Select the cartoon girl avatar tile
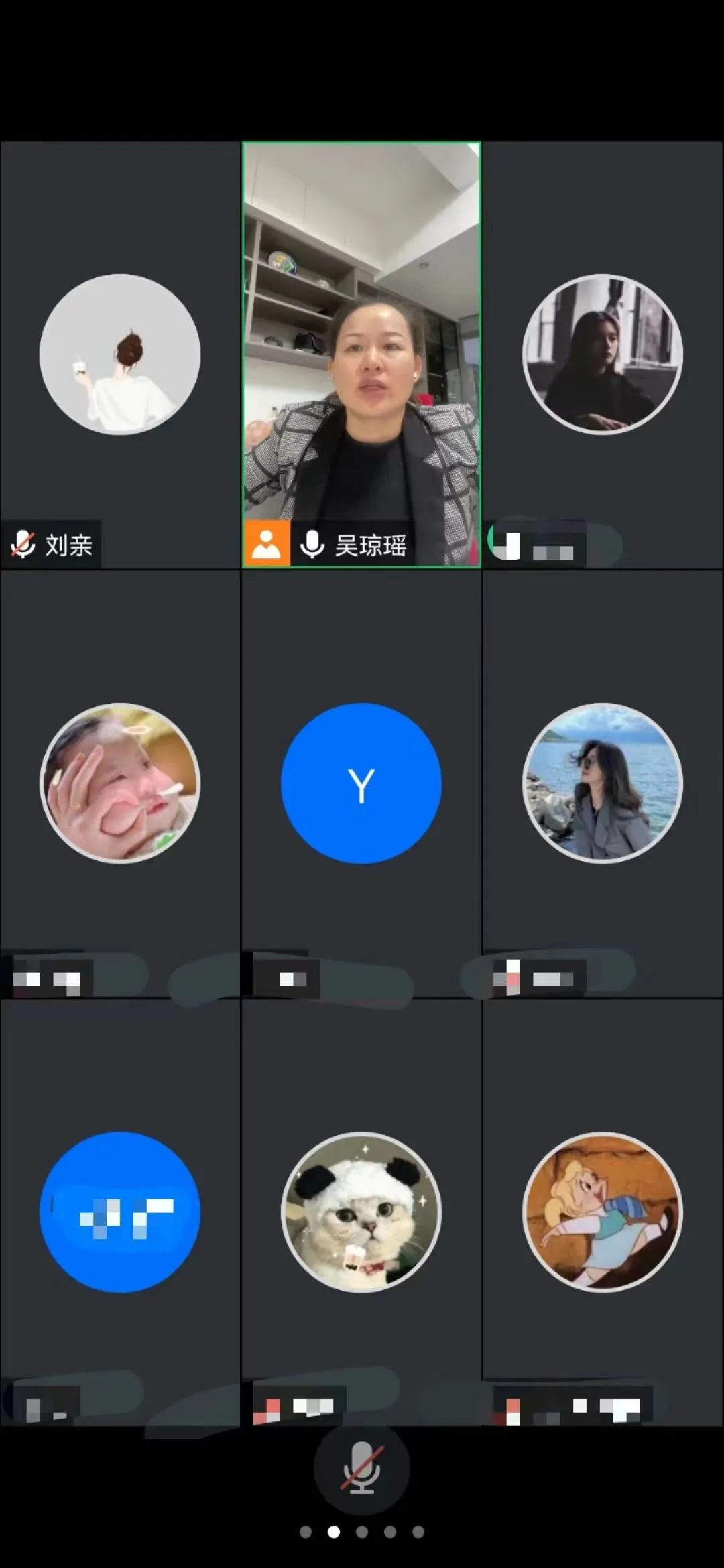The width and height of the screenshot is (724, 1568). 602,1212
